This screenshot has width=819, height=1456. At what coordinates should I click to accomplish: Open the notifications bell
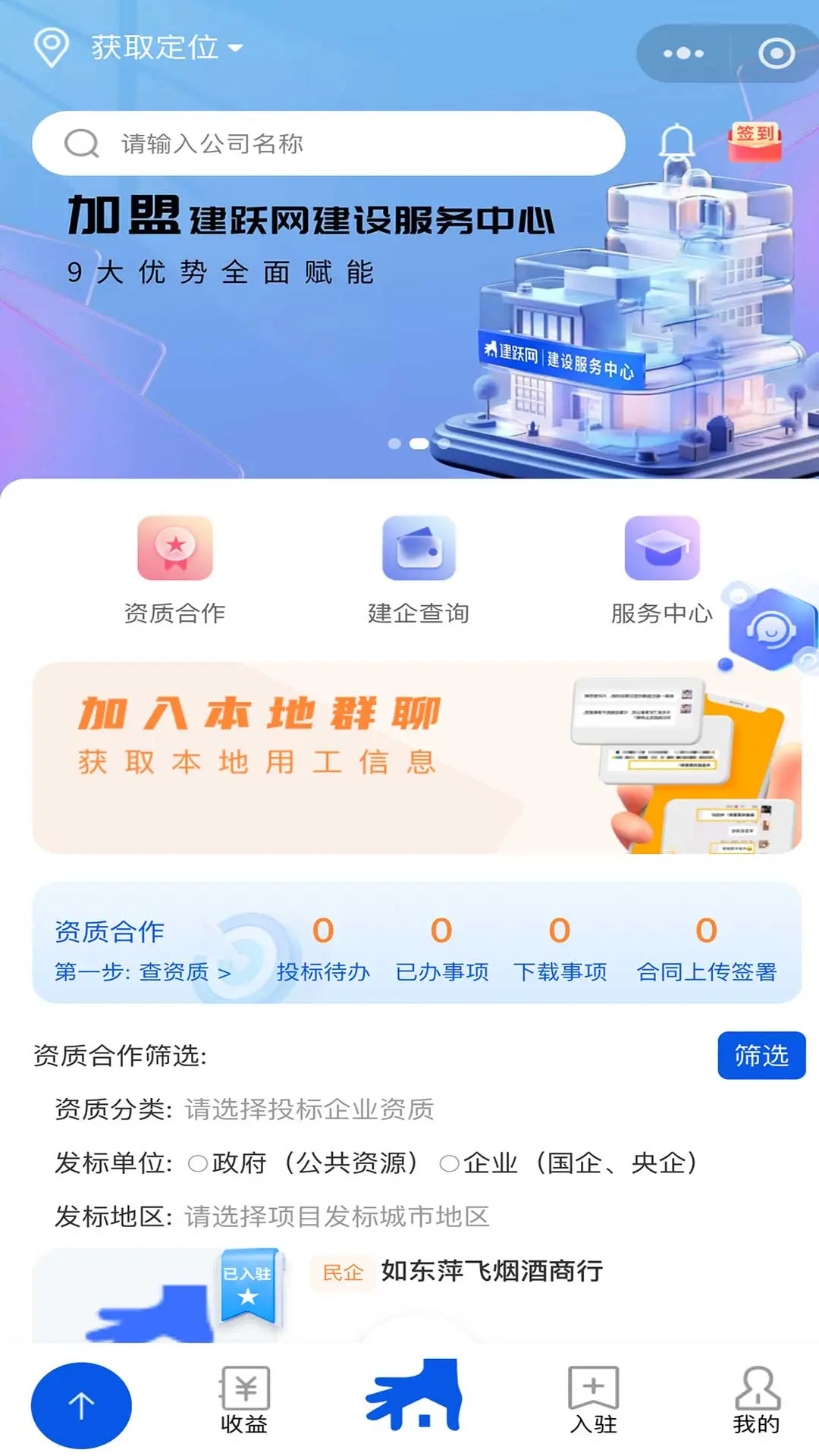676,143
